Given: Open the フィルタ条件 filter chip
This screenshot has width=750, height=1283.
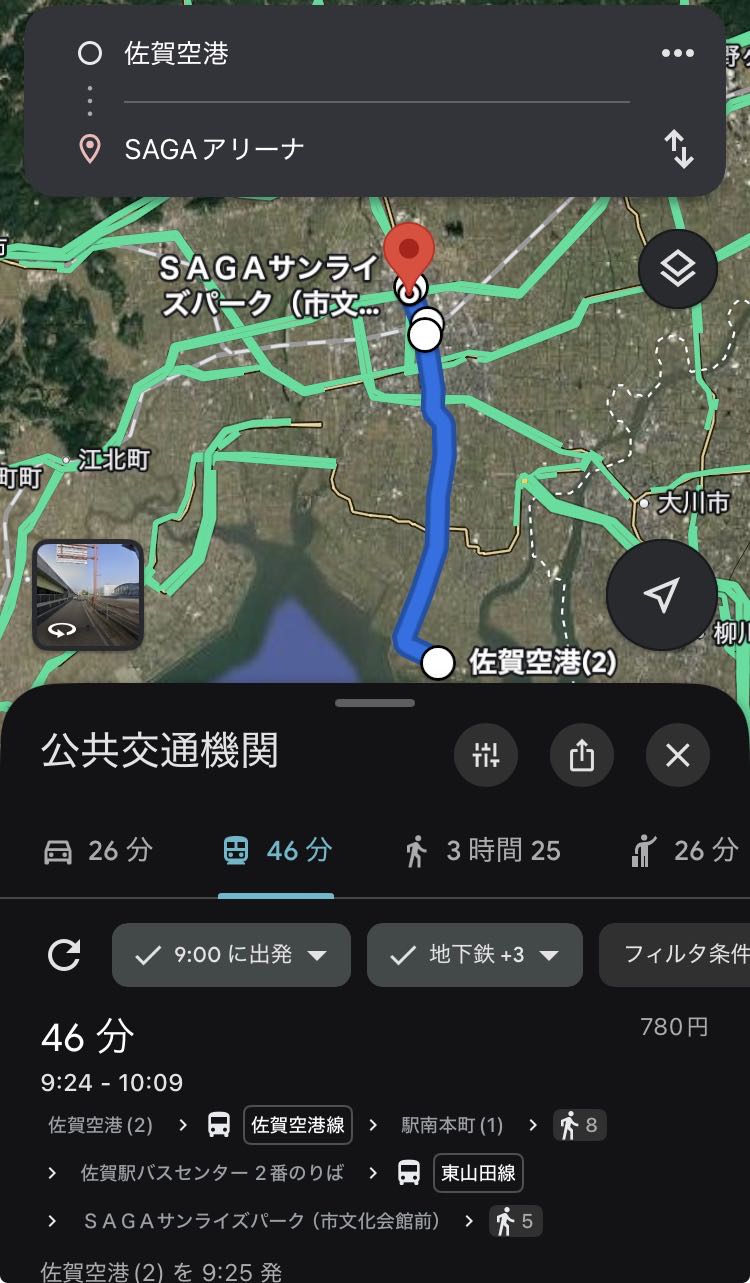Looking at the screenshot, I should tap(680, 955).
